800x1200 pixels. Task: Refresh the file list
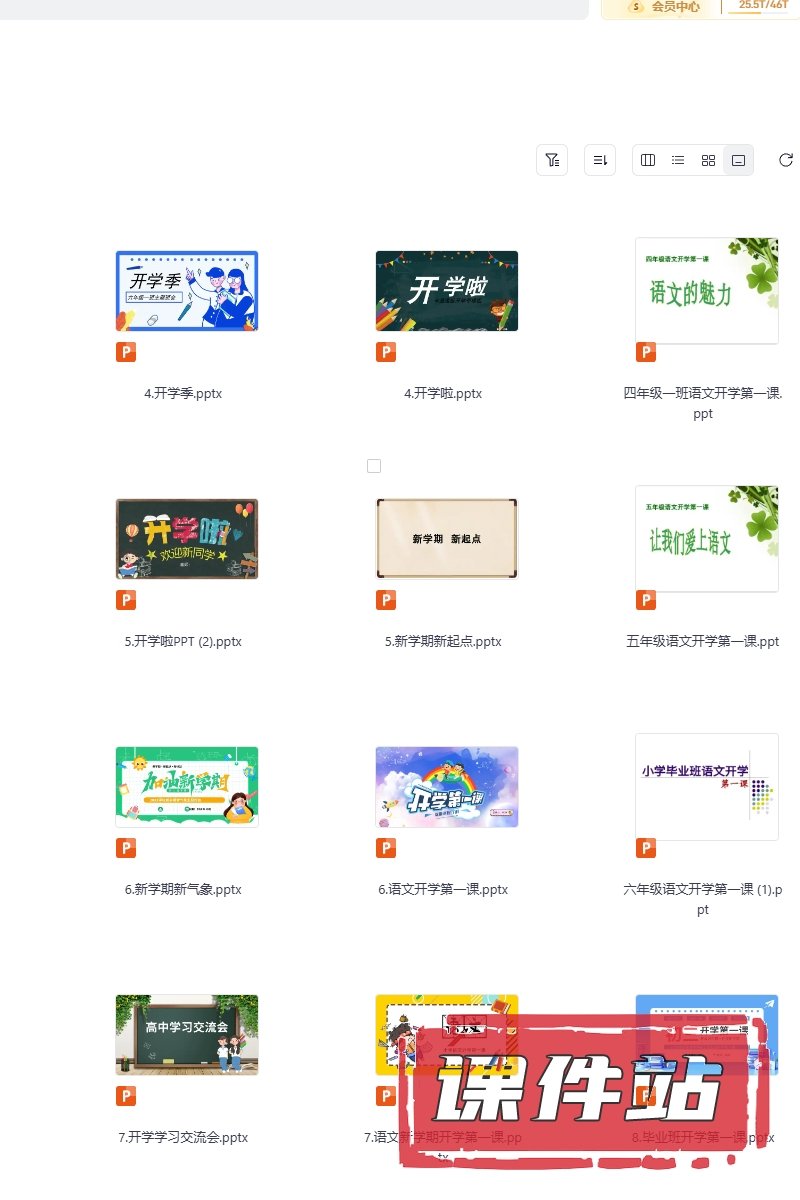pos(786,160)
